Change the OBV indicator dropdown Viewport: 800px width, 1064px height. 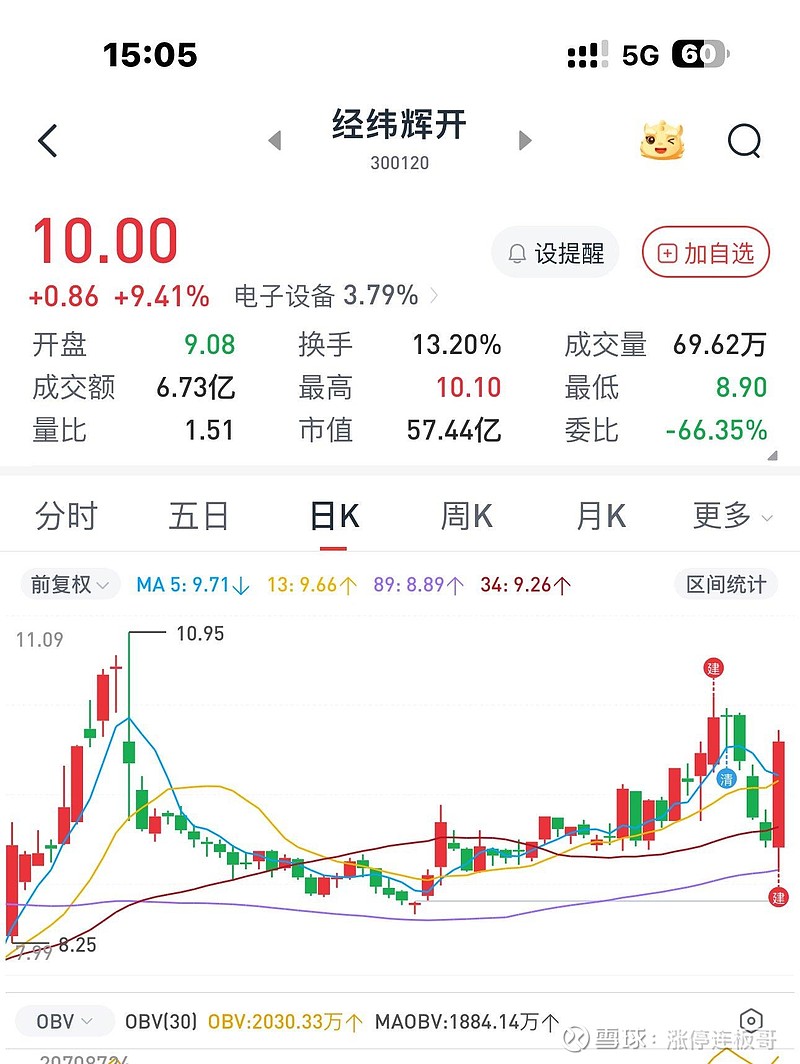click(x=65, y=1021)
